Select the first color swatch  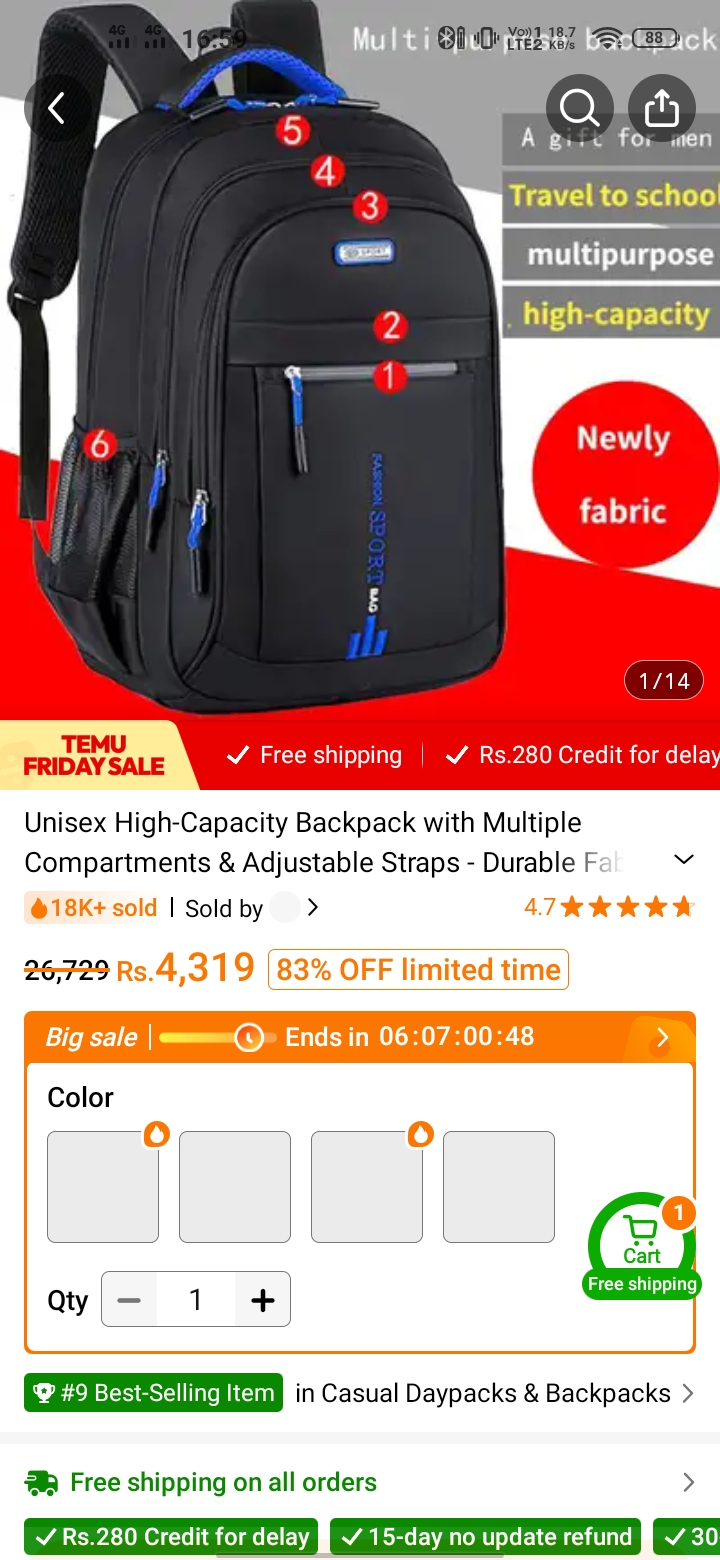(x=103, y=1187)
